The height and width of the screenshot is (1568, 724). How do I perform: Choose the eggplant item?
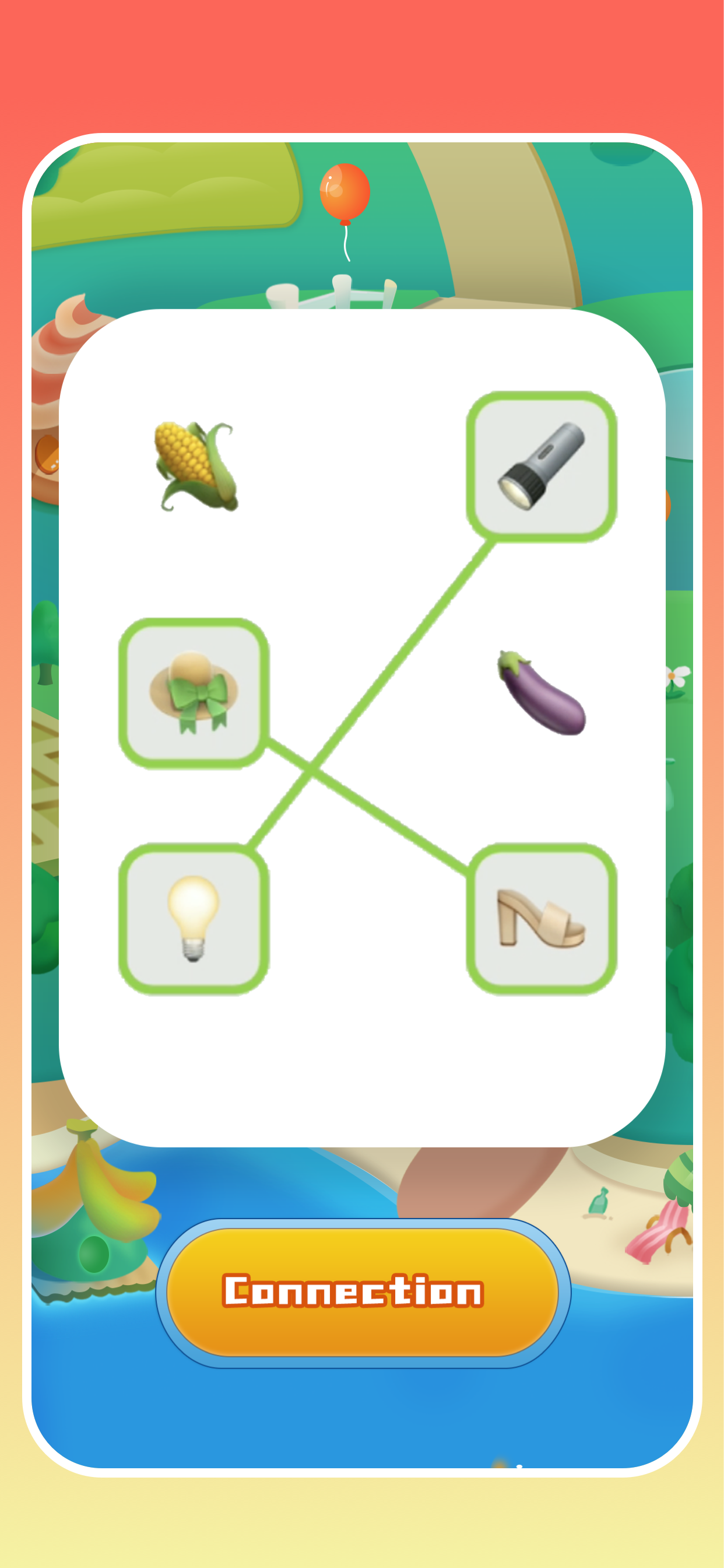541,692
